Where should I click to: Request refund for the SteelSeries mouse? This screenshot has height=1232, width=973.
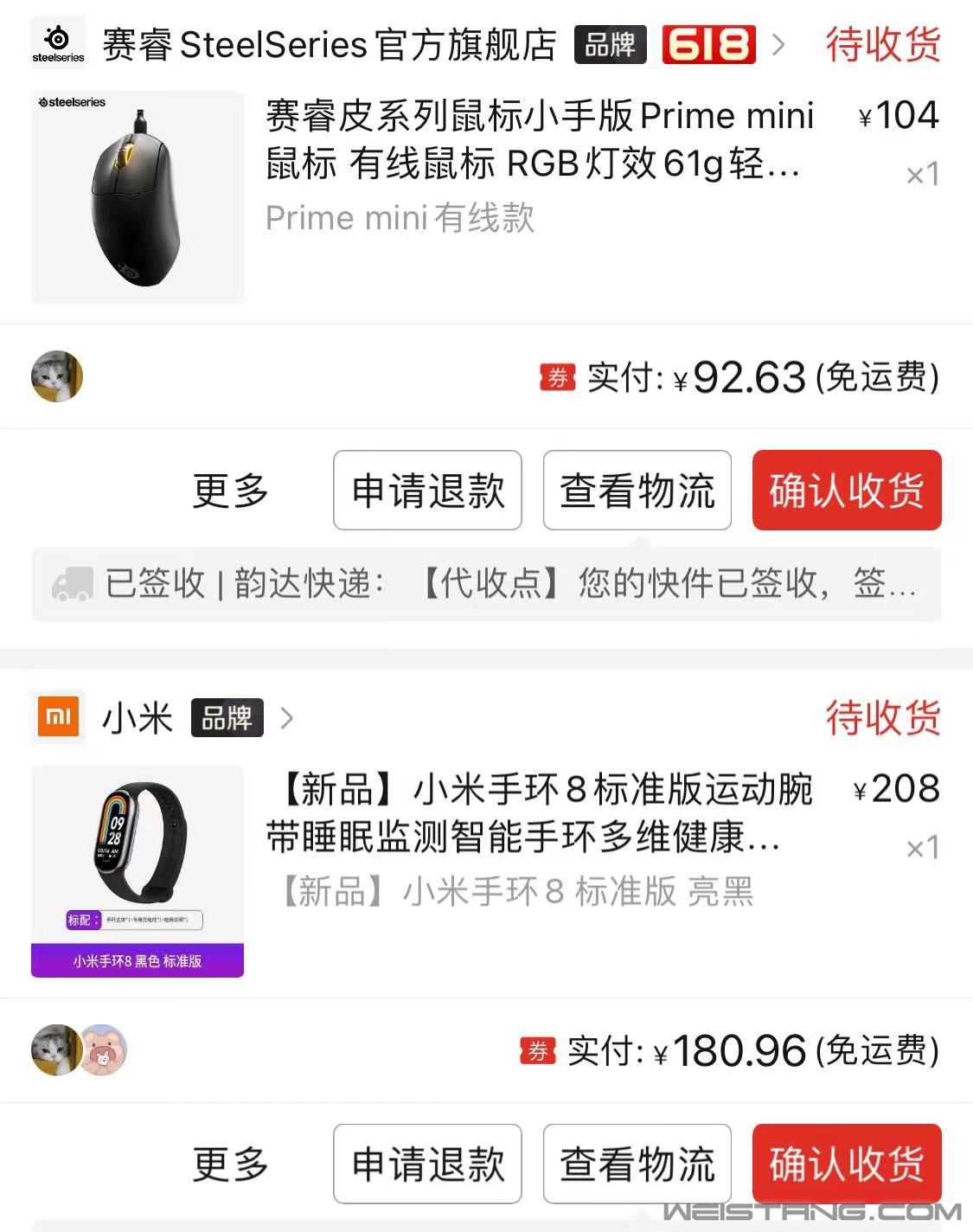tap(427, 491)
